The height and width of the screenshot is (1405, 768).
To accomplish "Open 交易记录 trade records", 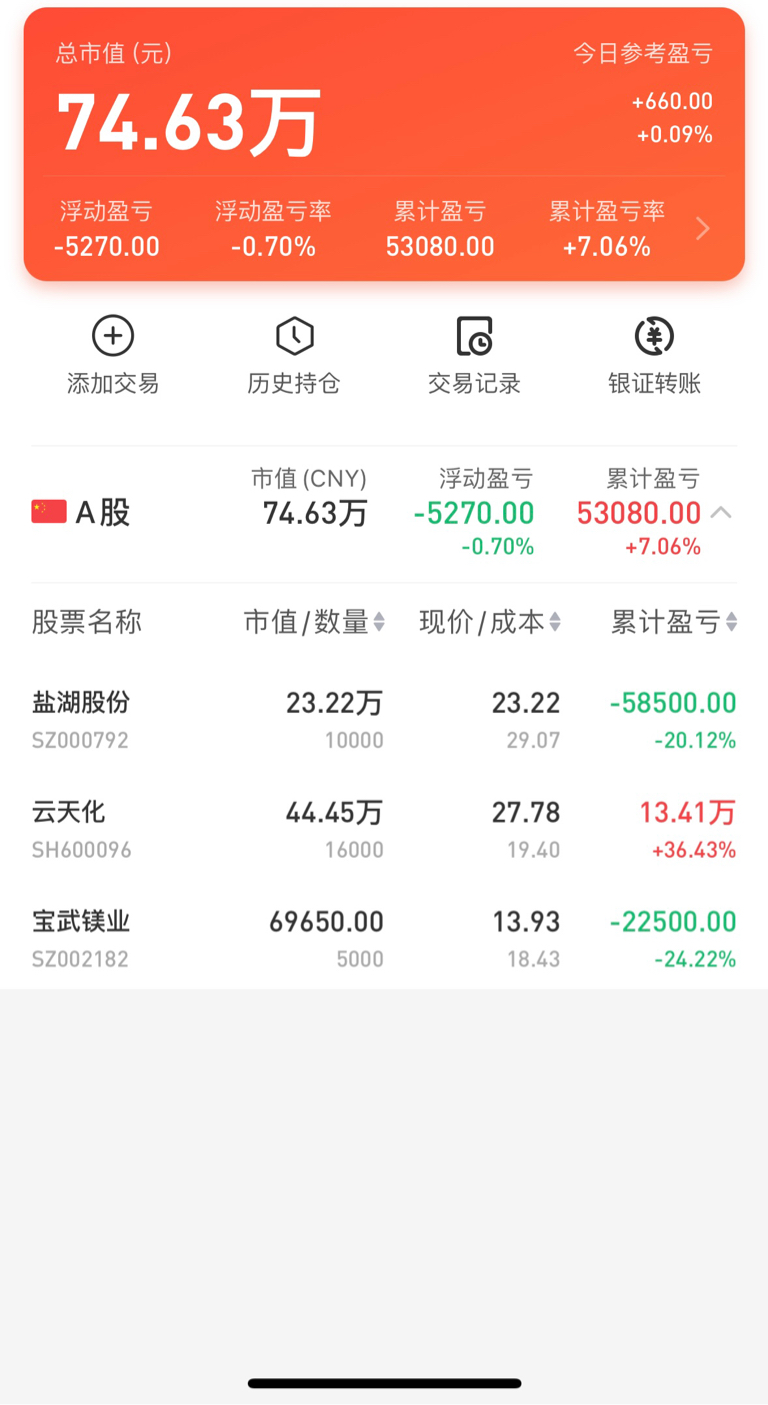I will [474, 356].
